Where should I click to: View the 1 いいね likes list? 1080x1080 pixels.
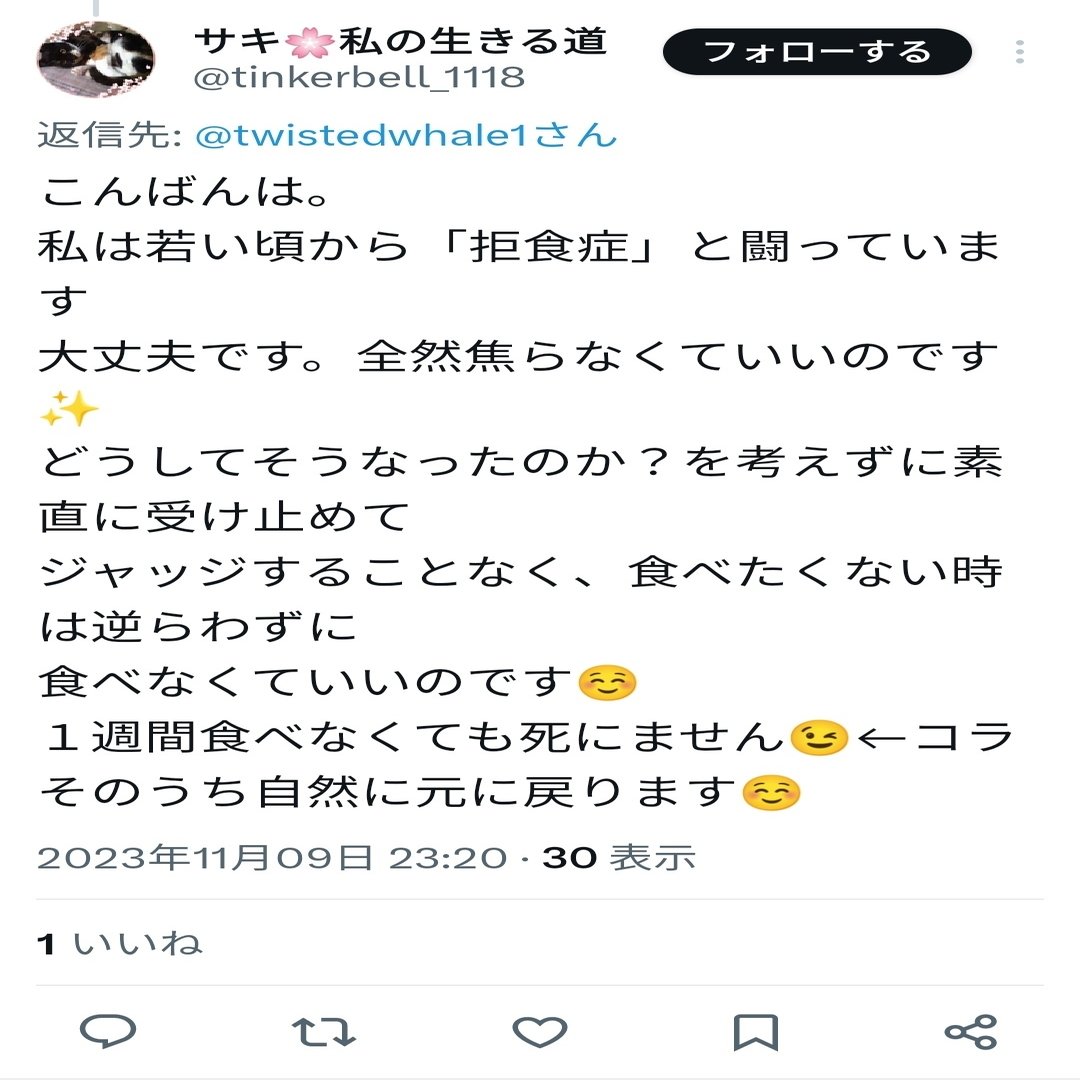click(x=120, y=942)
